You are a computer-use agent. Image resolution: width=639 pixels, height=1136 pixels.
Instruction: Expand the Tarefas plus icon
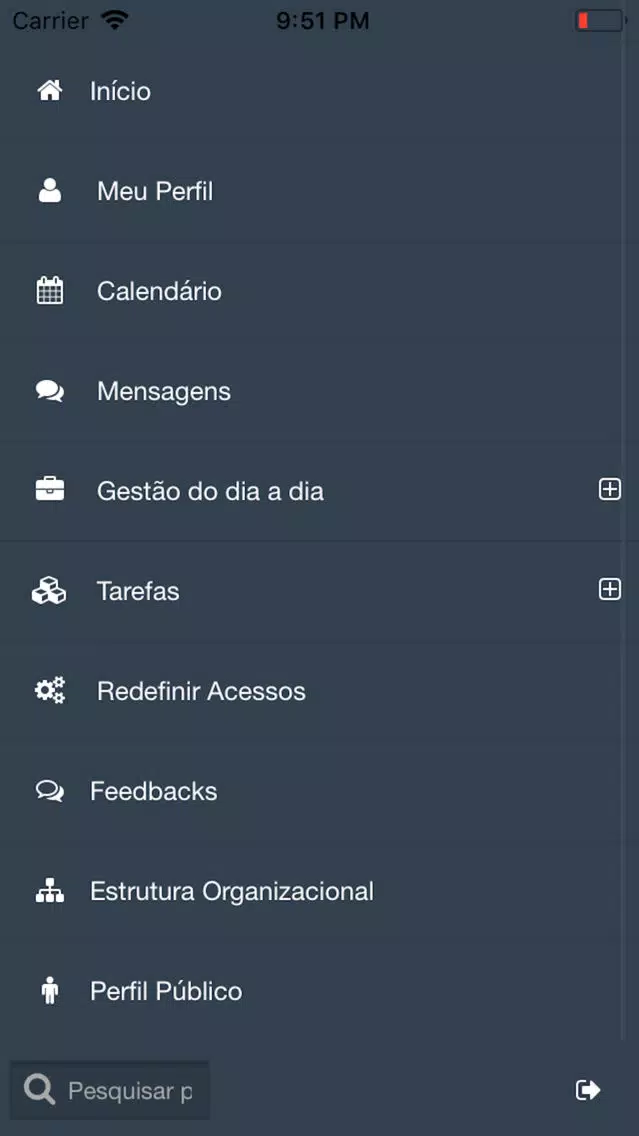[610, 590]
